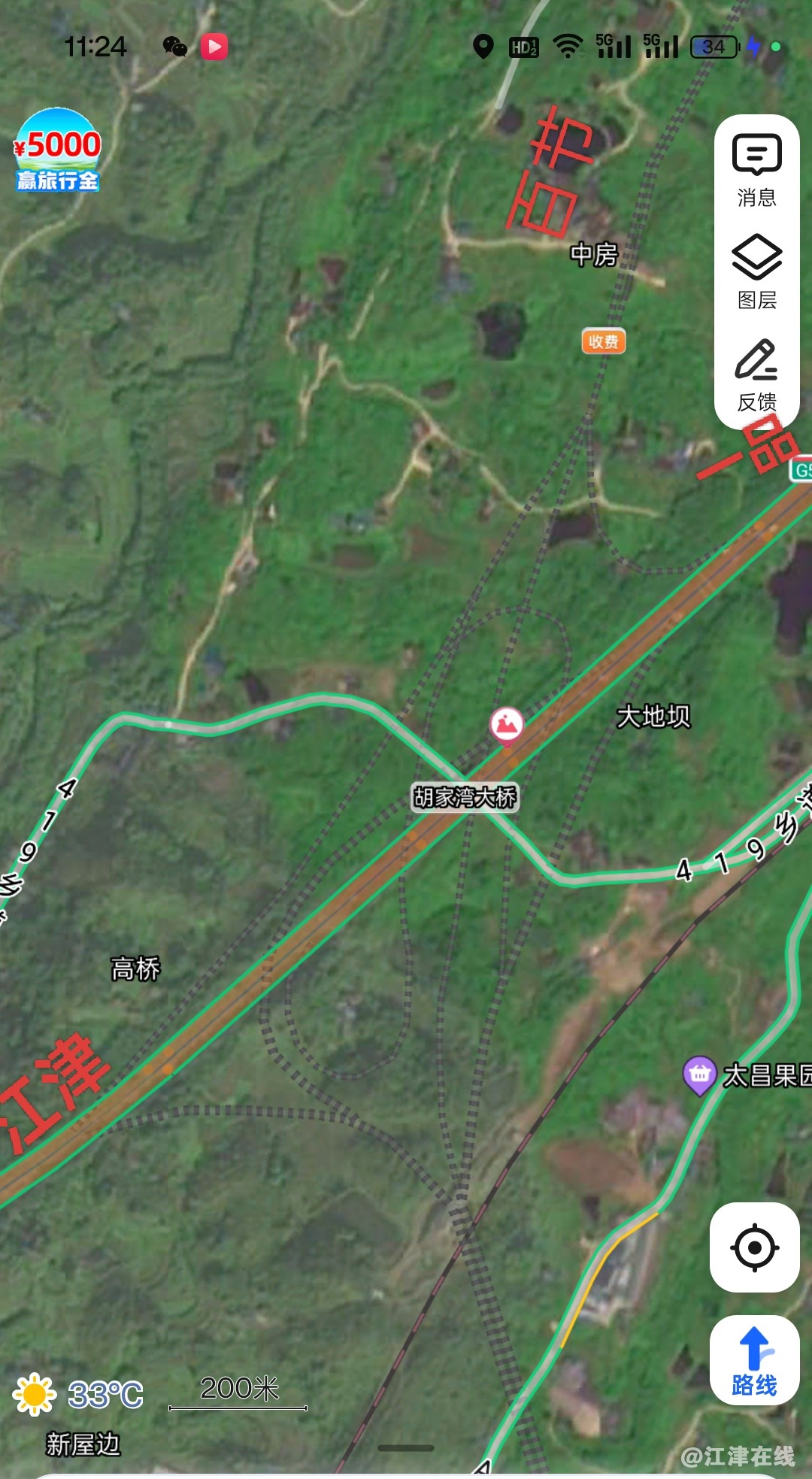Select the 太昌果园 place marker

tap(699, 1074)
